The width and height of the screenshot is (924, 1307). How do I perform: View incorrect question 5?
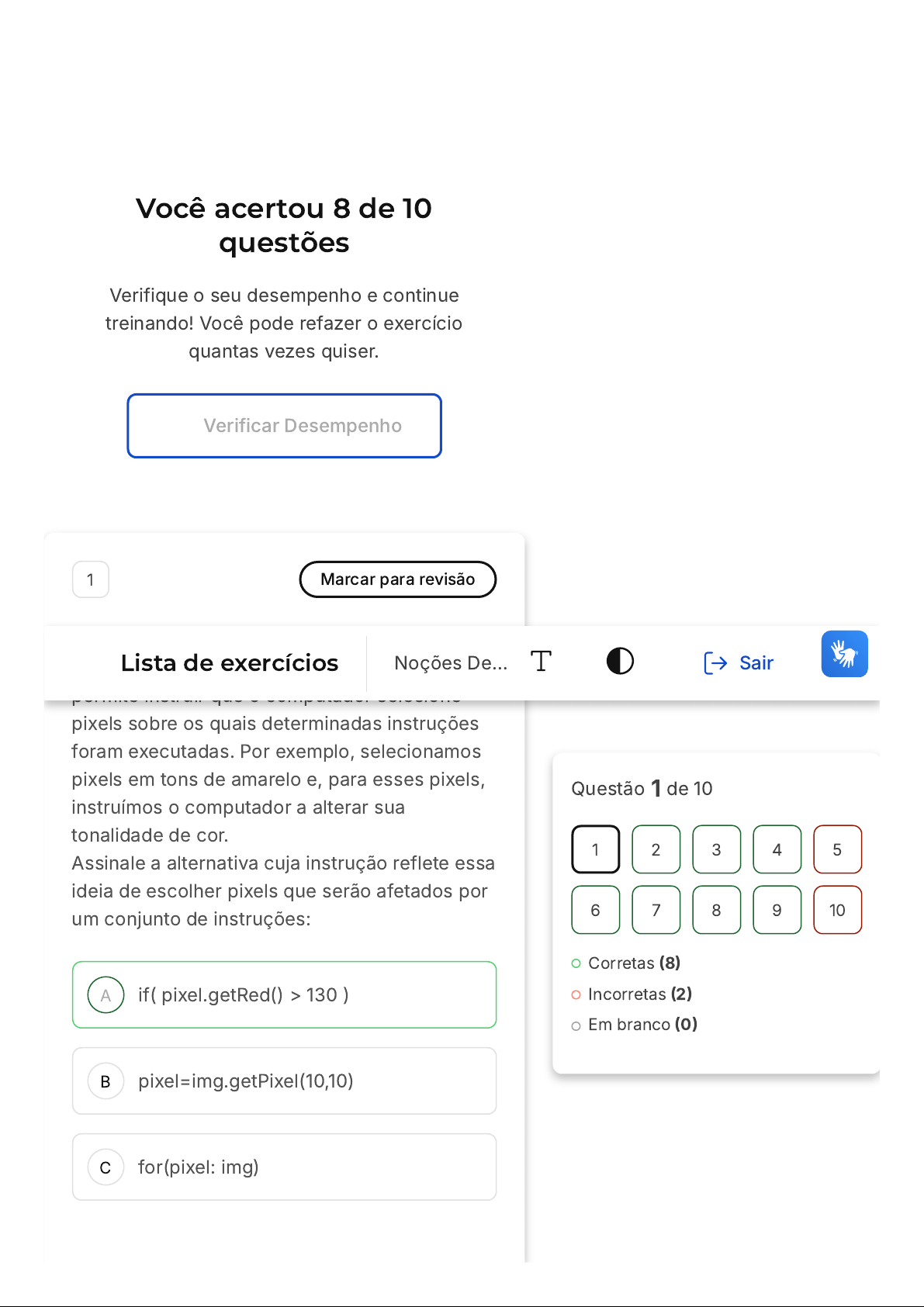click(837, 849)
